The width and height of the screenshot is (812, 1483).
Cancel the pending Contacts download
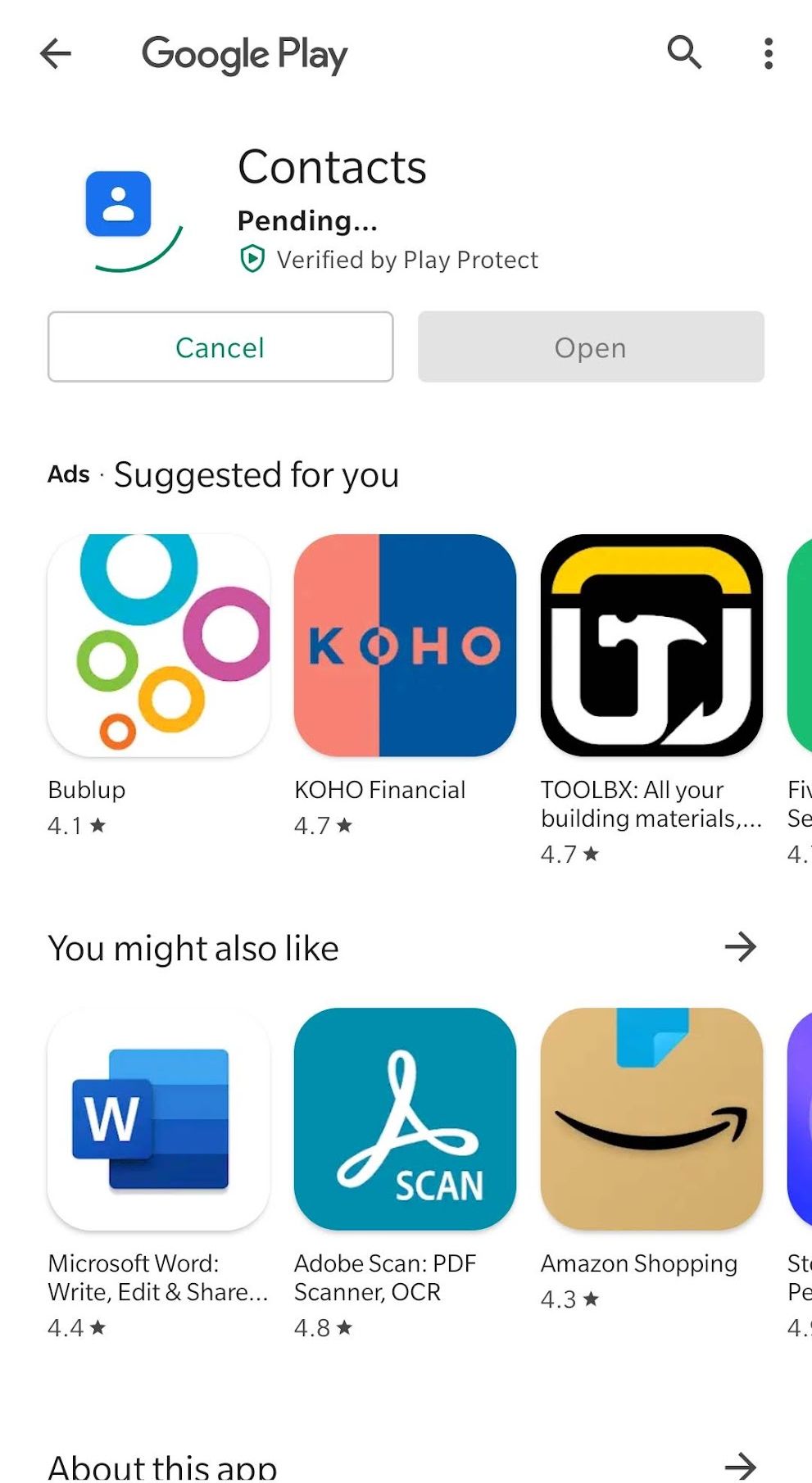(220, 347)
